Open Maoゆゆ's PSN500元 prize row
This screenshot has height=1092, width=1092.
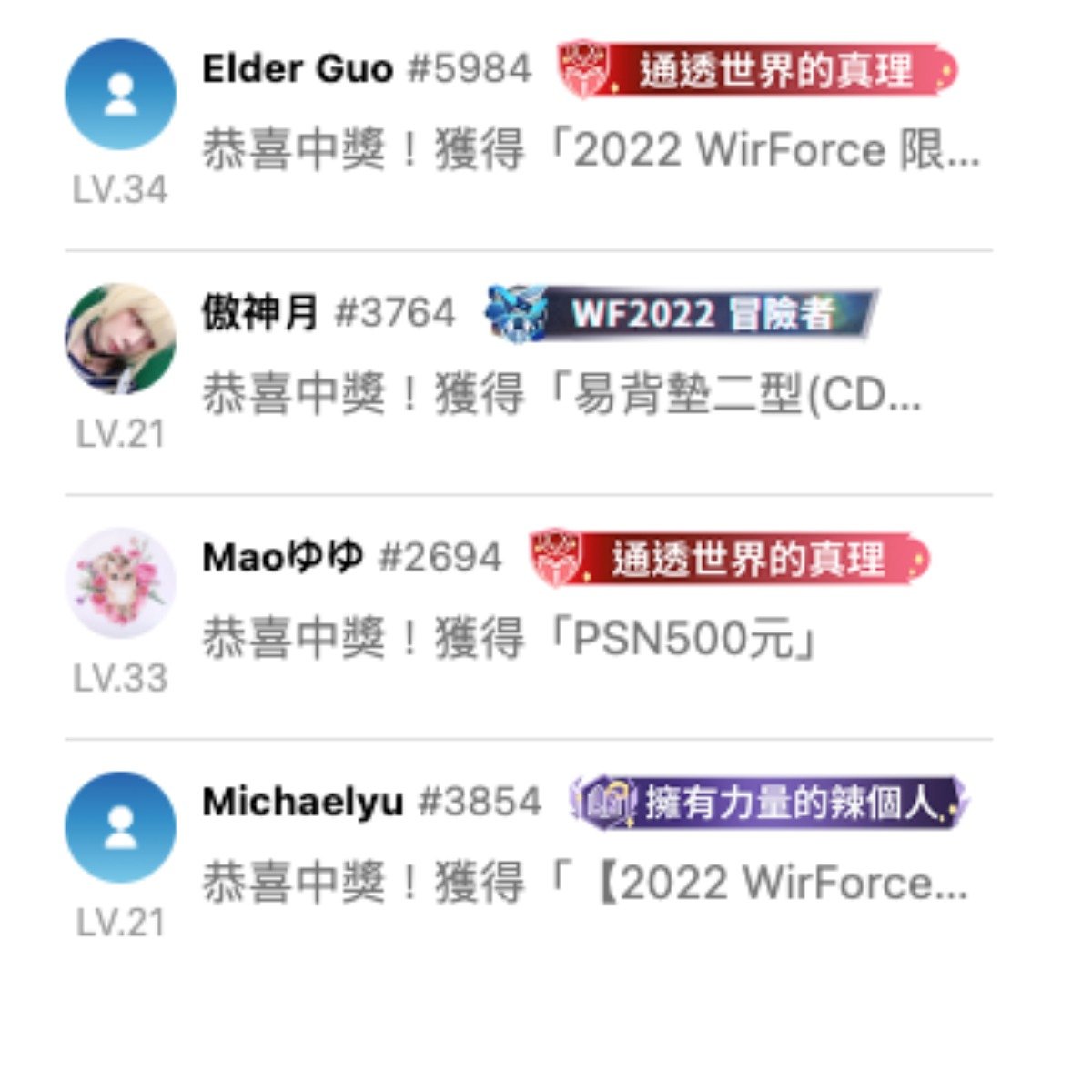click(510, 638)
